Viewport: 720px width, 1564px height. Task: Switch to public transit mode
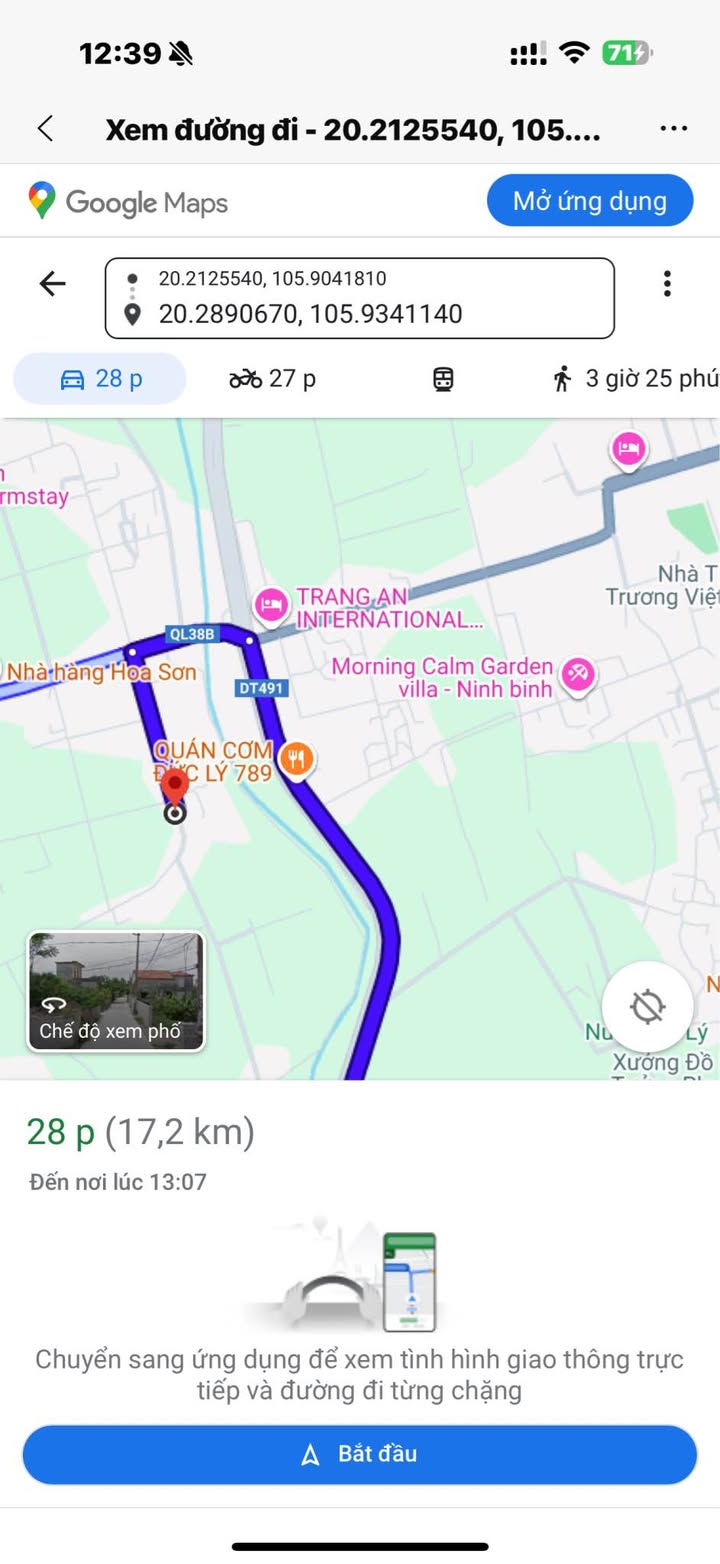pos(443,379)
